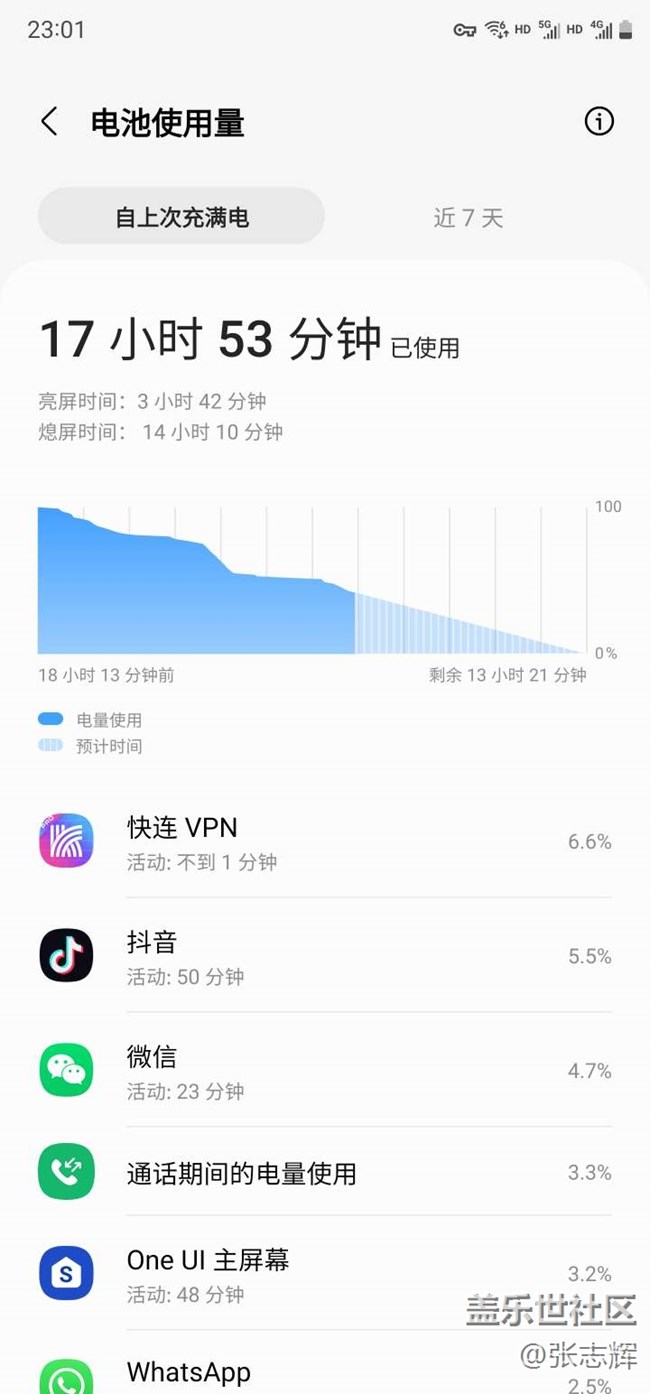Viewport: 650px width, 1394px height.
Task: Switch to the 近 7 天 tab
Action: click(468, 217)
